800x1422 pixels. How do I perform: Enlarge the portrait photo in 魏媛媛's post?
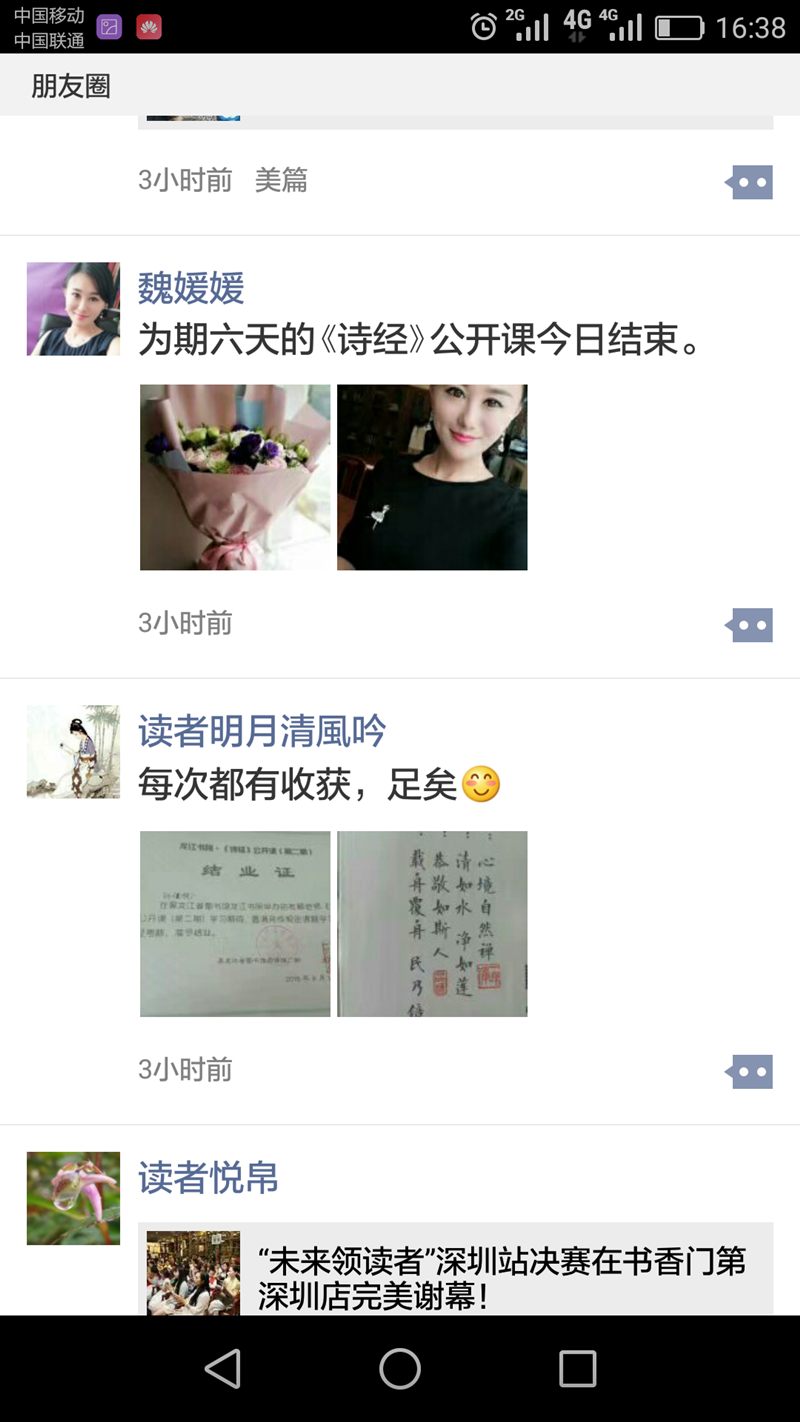(432, 477)
